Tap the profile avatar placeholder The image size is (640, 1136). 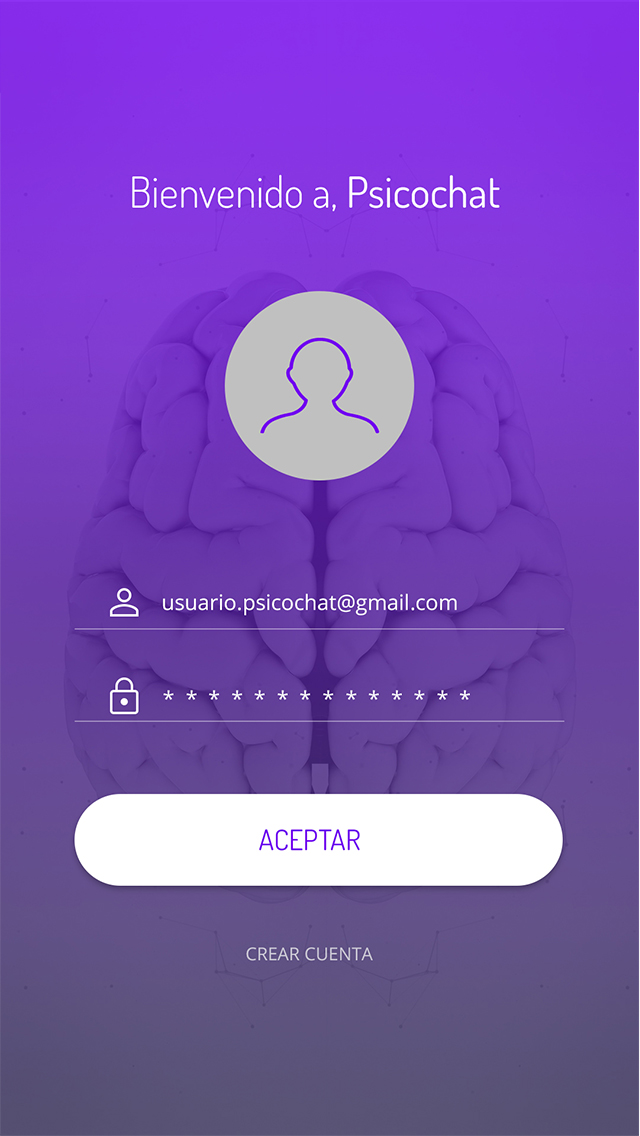pyautogui.click(x=319, y=385)
